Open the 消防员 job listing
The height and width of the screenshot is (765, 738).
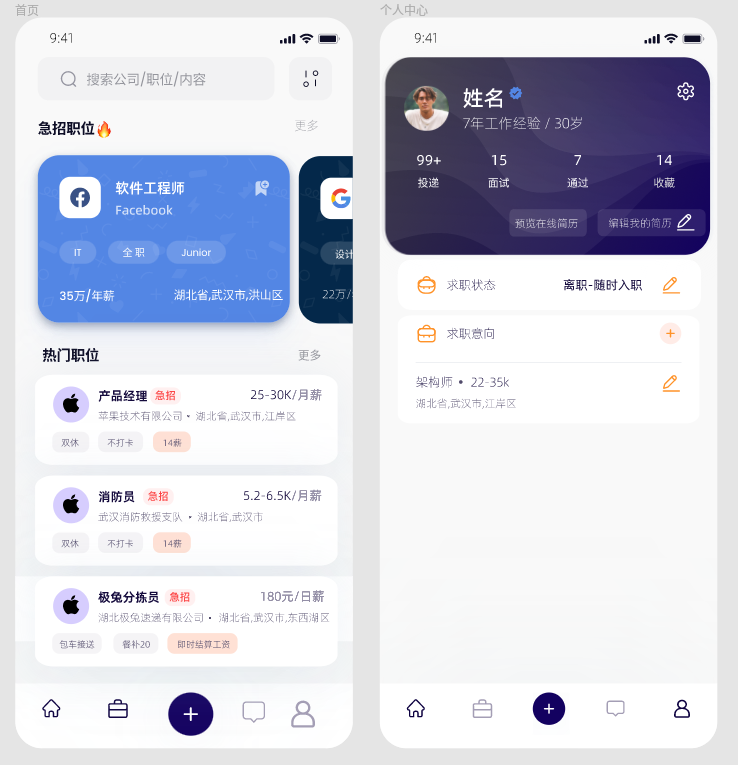[x=186, y=520]
